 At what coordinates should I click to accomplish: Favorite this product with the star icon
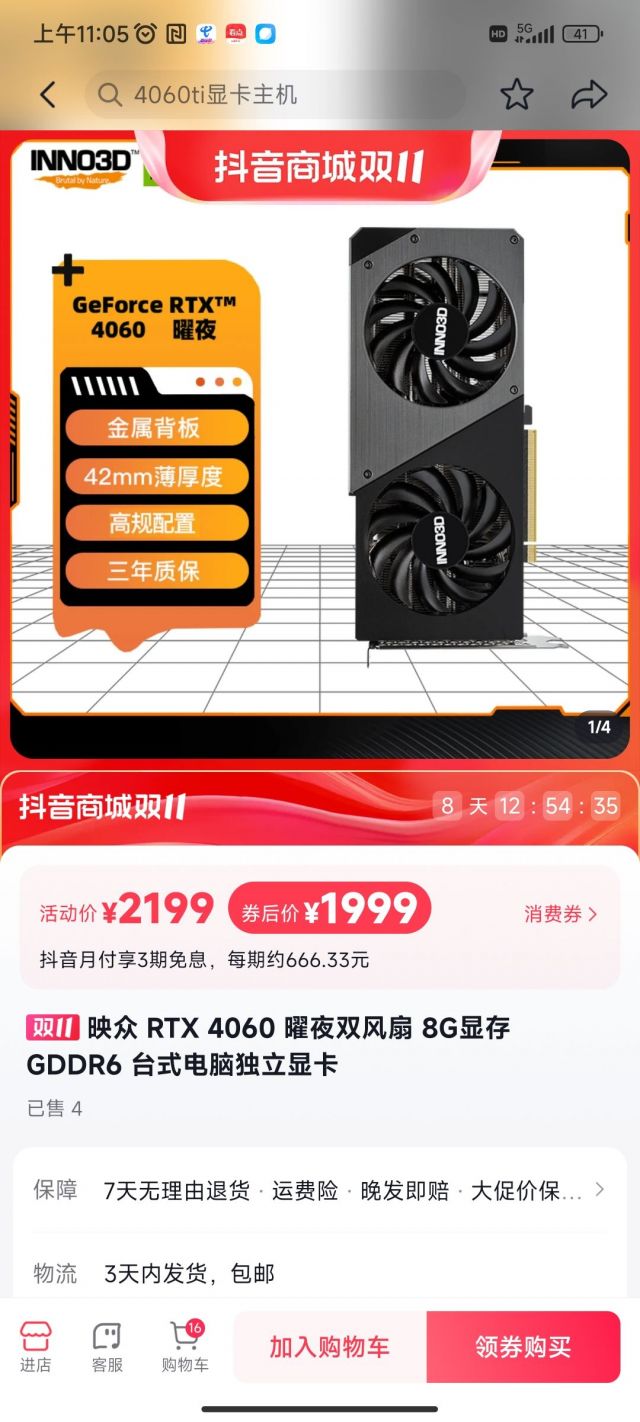tap(516, 95)
